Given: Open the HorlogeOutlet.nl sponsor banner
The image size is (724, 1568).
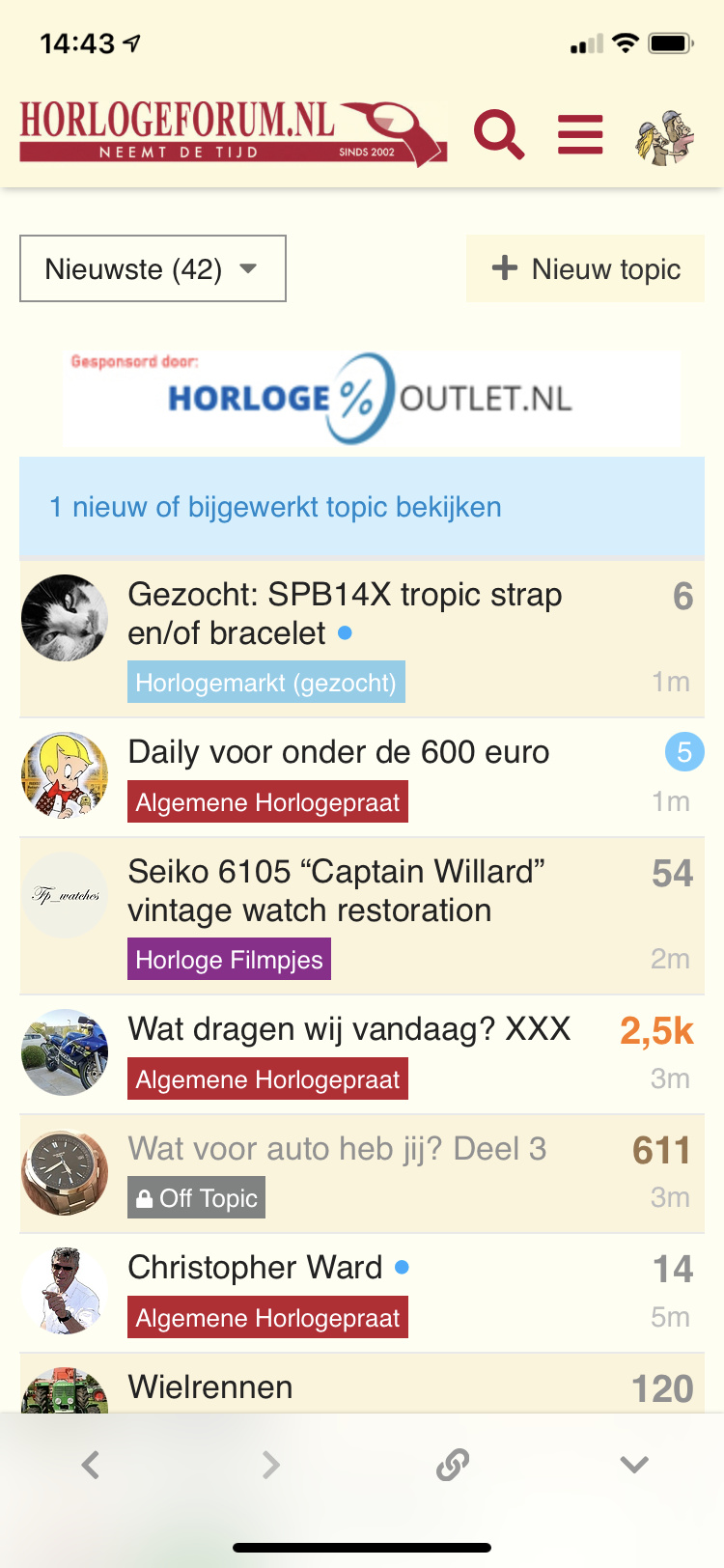Looking at the screenshot, I should [372, 398].
